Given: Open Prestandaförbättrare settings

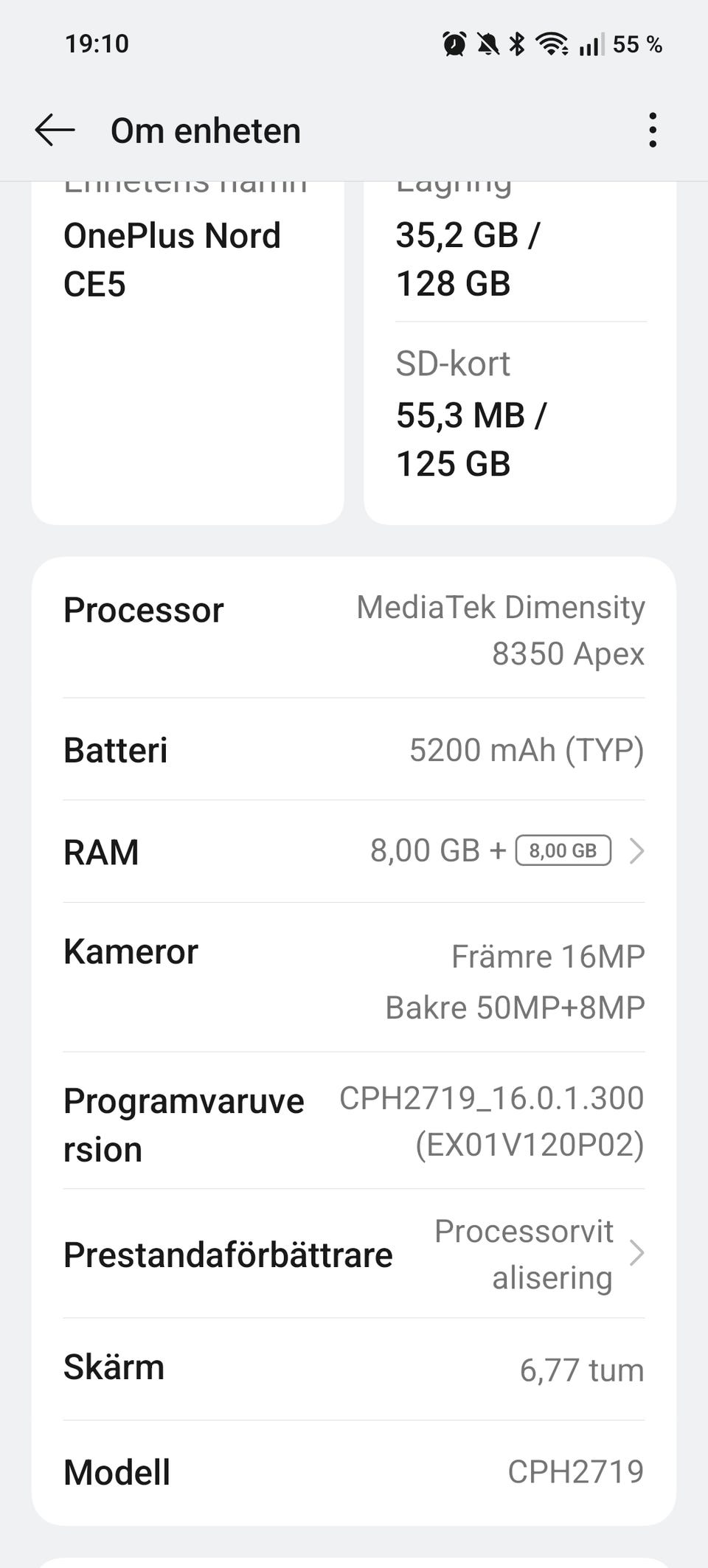Looking at the screenshot, I should point(354,1254).
